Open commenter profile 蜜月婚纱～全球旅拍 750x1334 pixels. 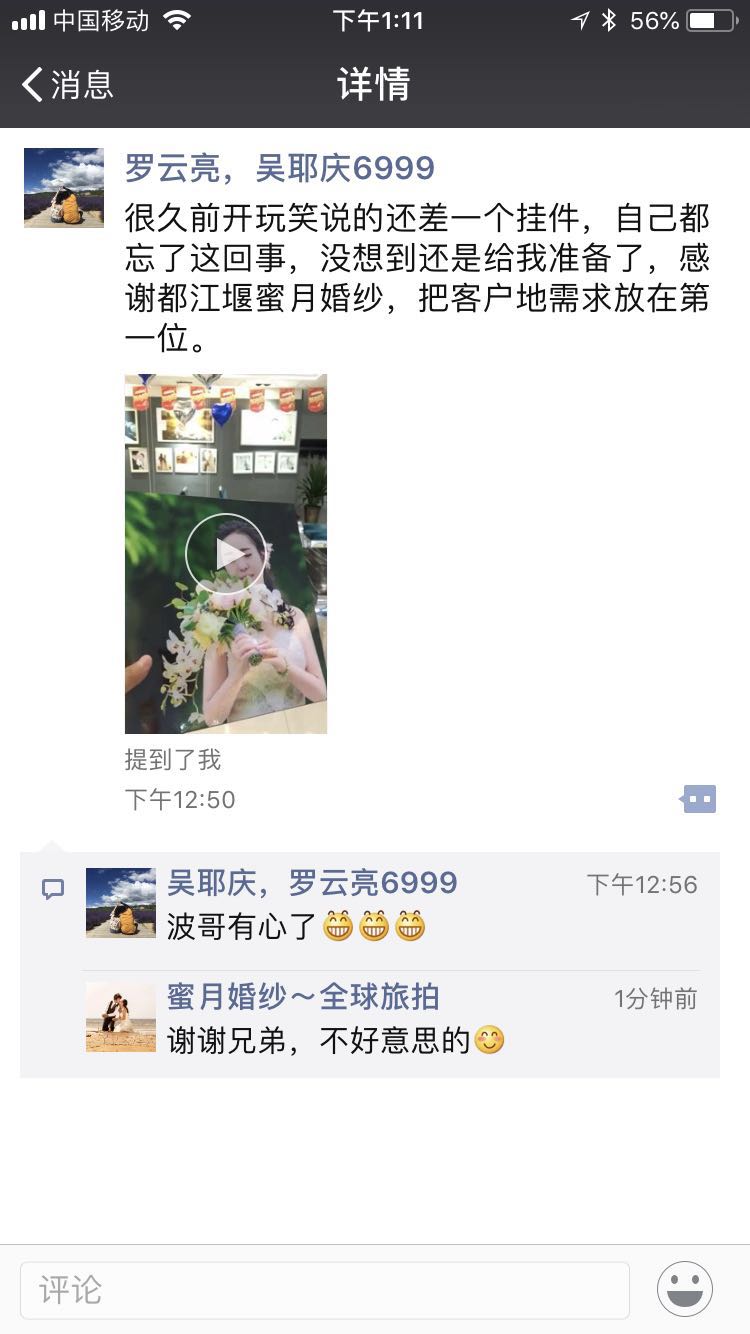pos(303,996)
